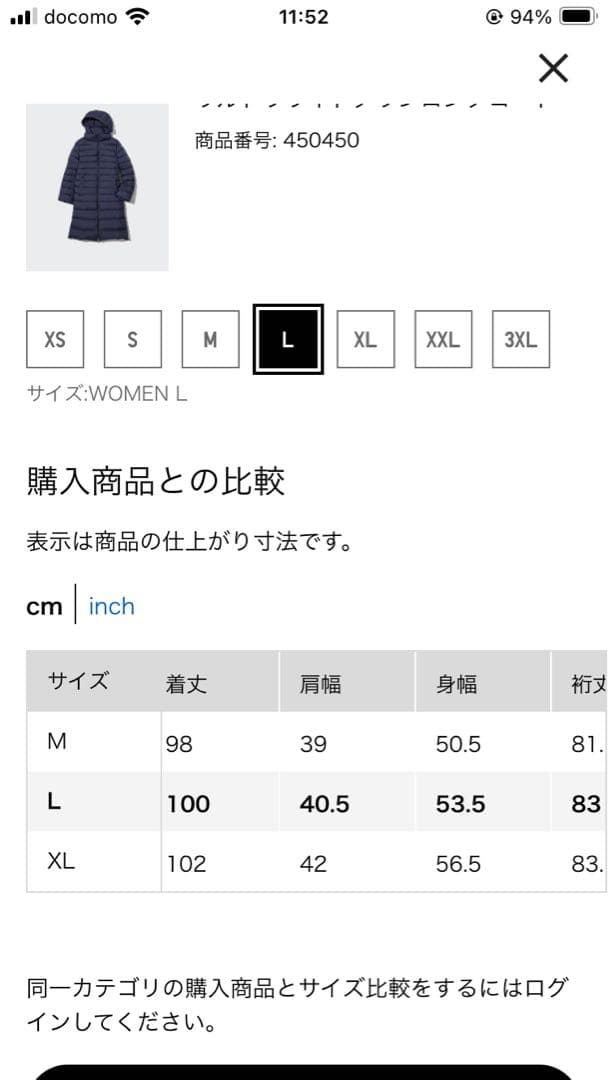The image size is (608, 1080).
Task: Select size S
Action: click(x=132, y=340)
